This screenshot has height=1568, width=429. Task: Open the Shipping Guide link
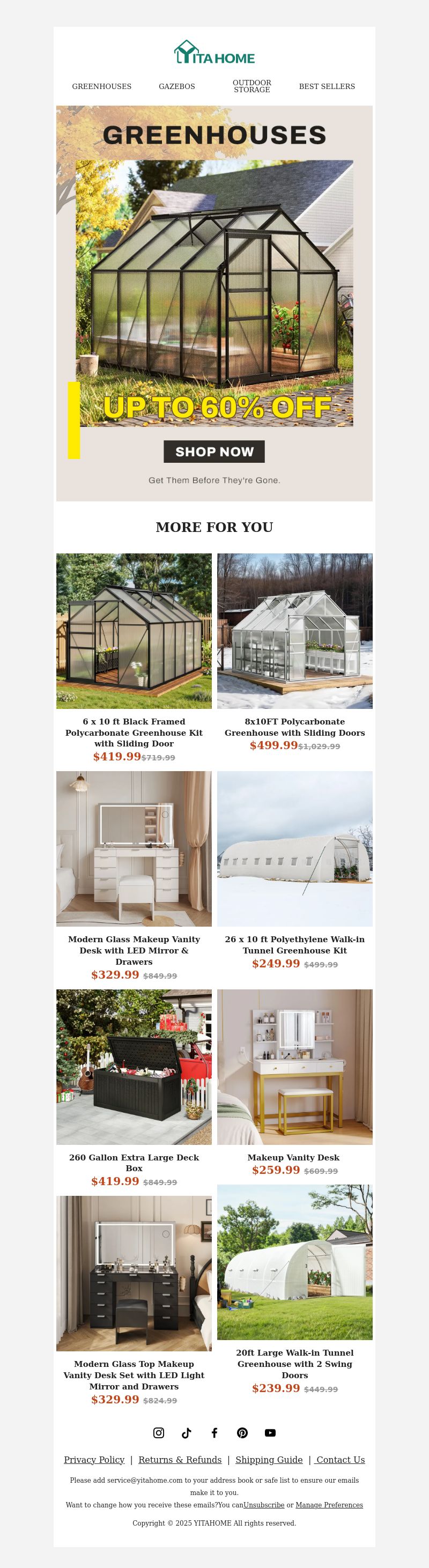269,1460
